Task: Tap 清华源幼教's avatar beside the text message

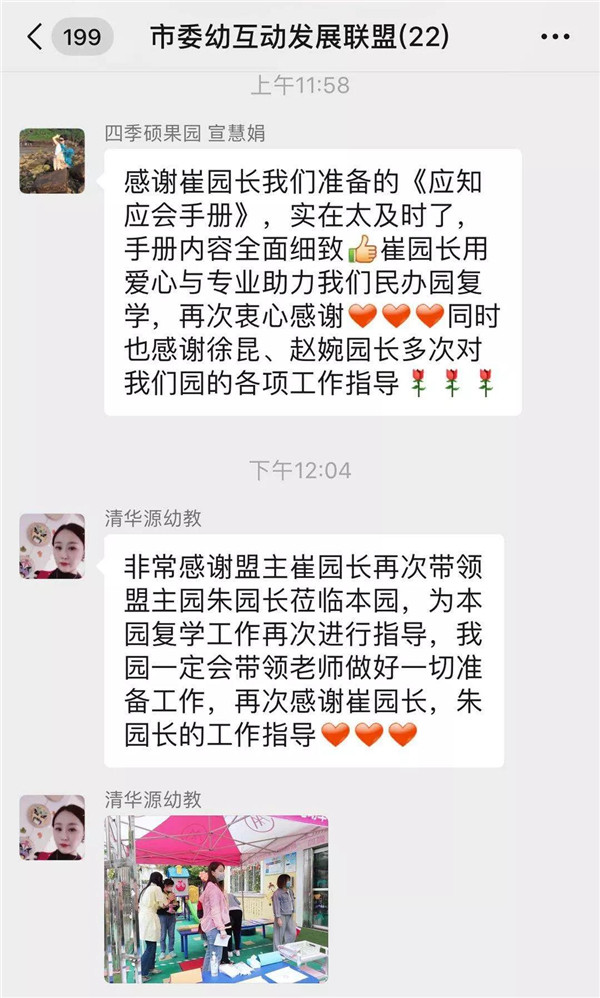Action: pyautogui.click(x=52, y=546)
